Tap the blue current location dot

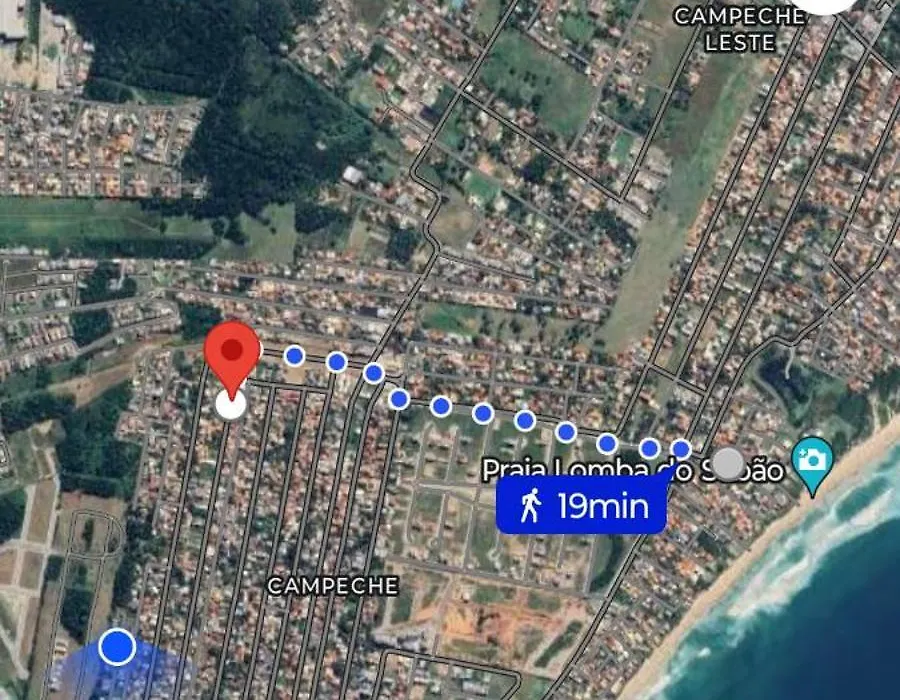coord(118,646)
